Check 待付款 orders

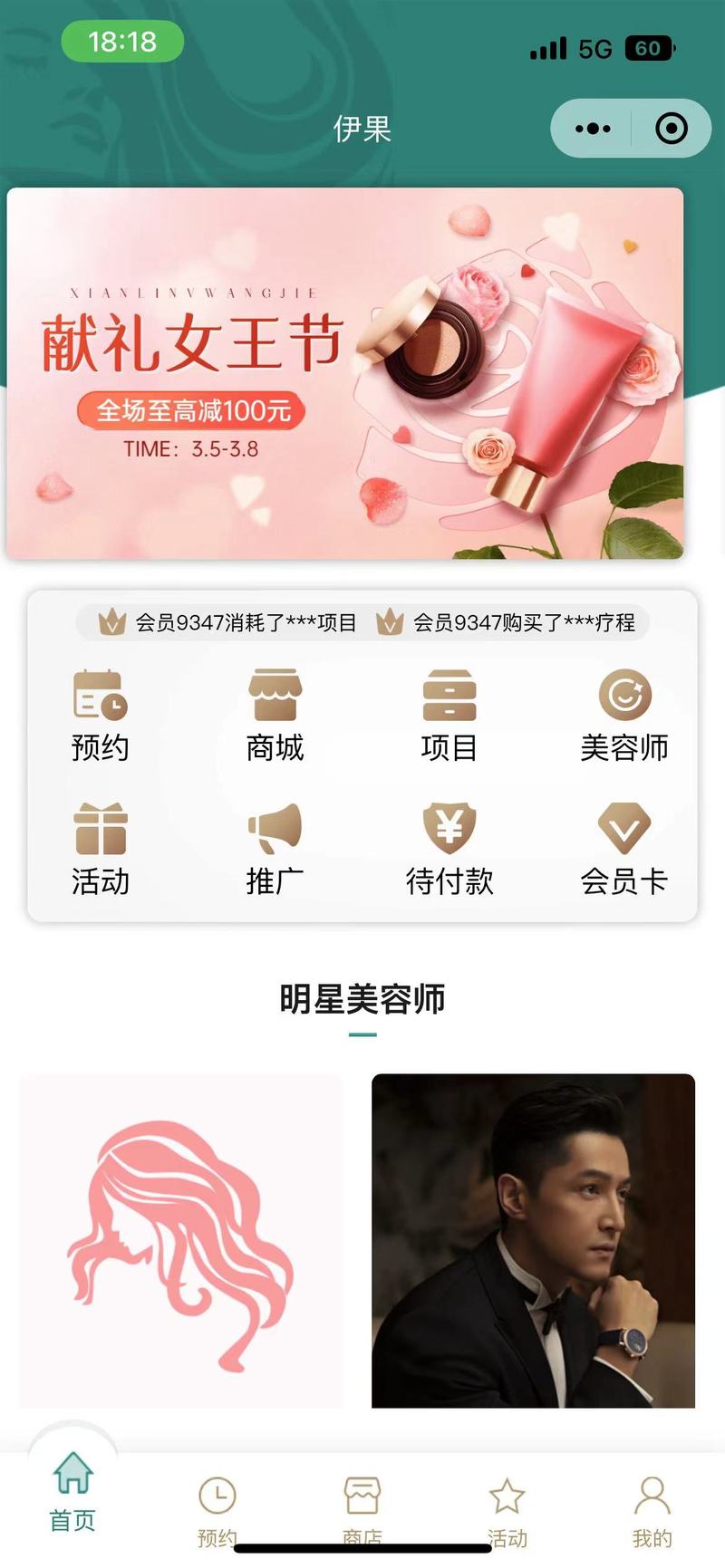[449, 850]
